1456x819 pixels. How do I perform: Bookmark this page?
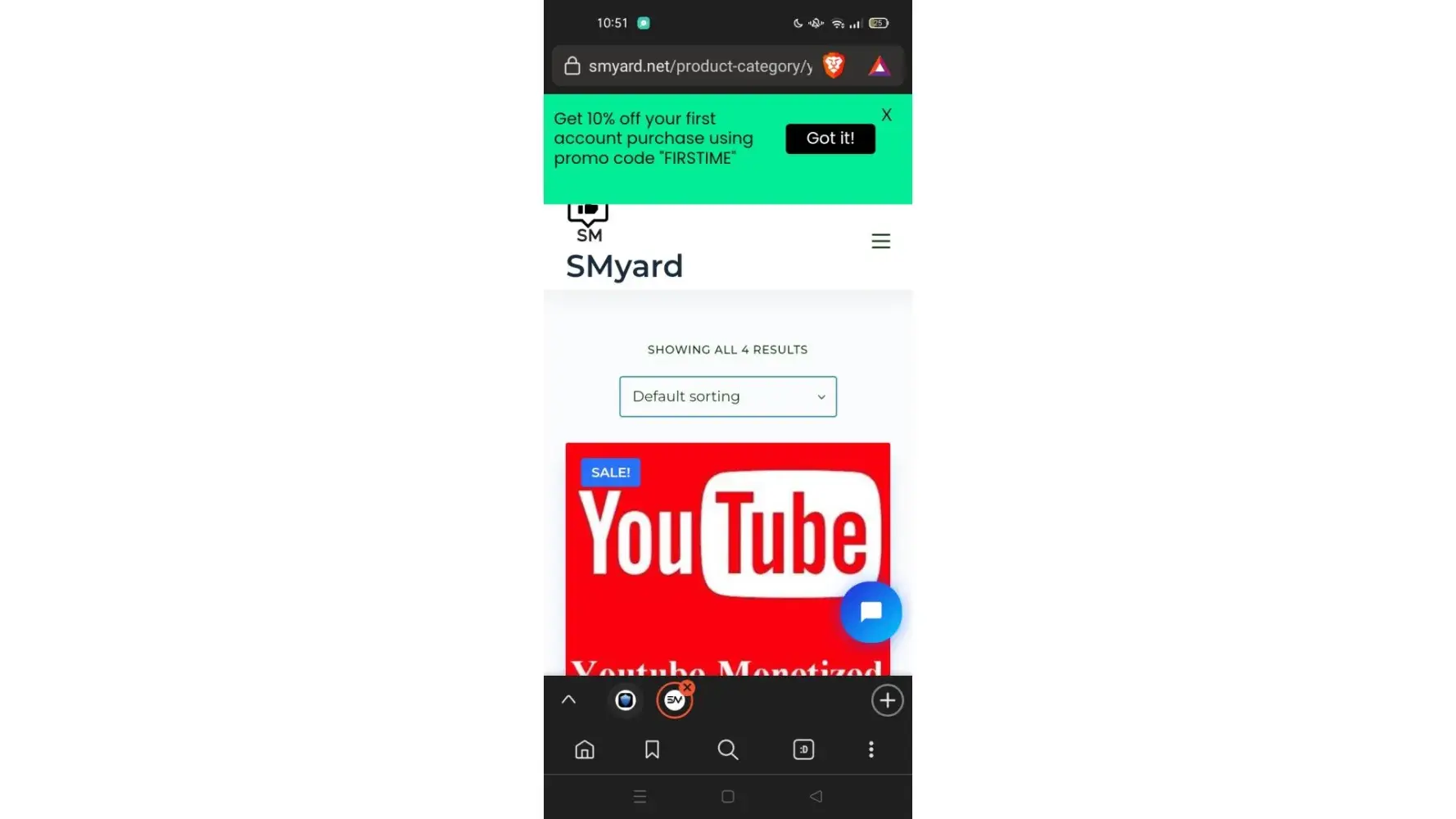coord(652,749)
